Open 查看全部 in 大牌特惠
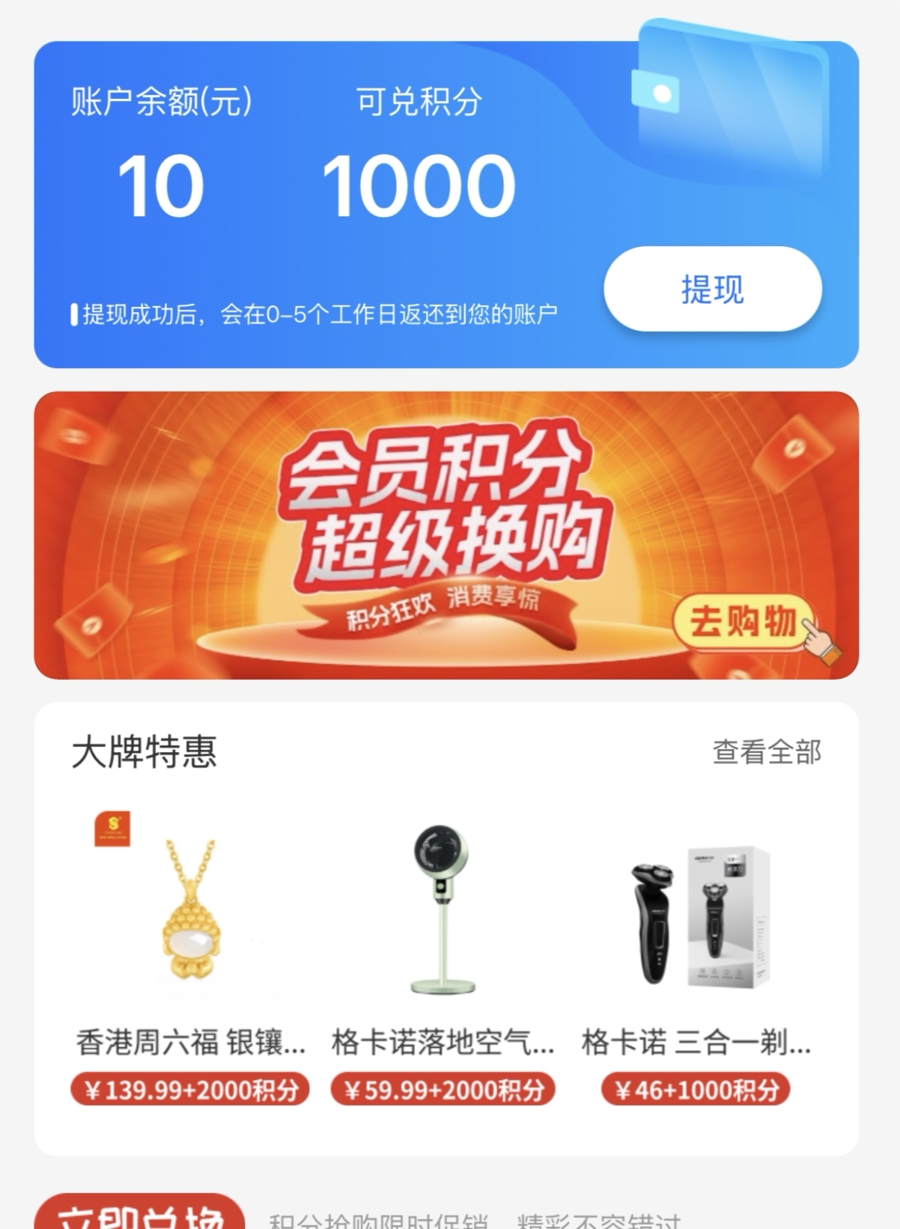Screen dimensions: 900x1229 (x=766, y=752)
